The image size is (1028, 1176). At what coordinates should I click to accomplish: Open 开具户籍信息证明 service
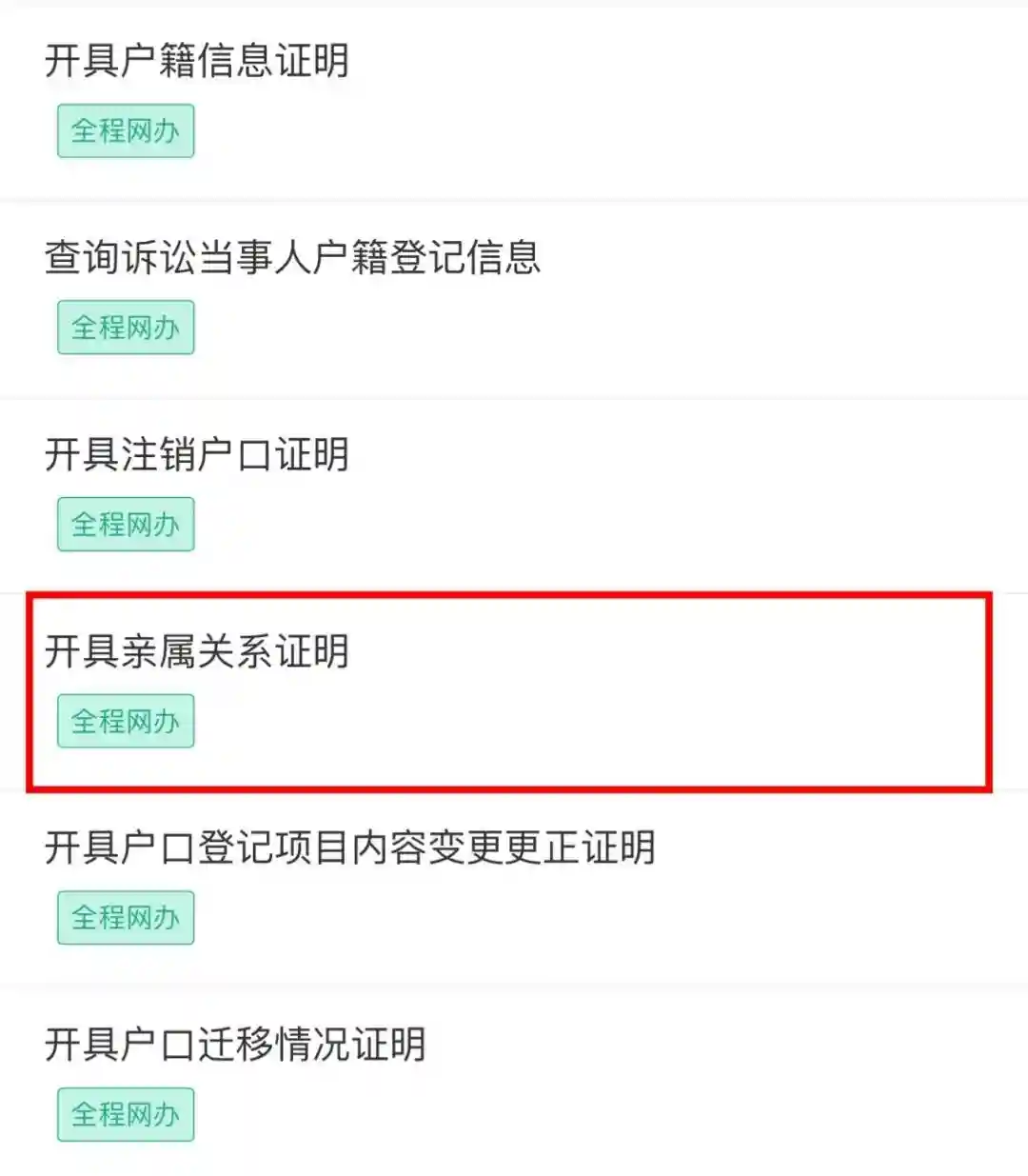197,62
